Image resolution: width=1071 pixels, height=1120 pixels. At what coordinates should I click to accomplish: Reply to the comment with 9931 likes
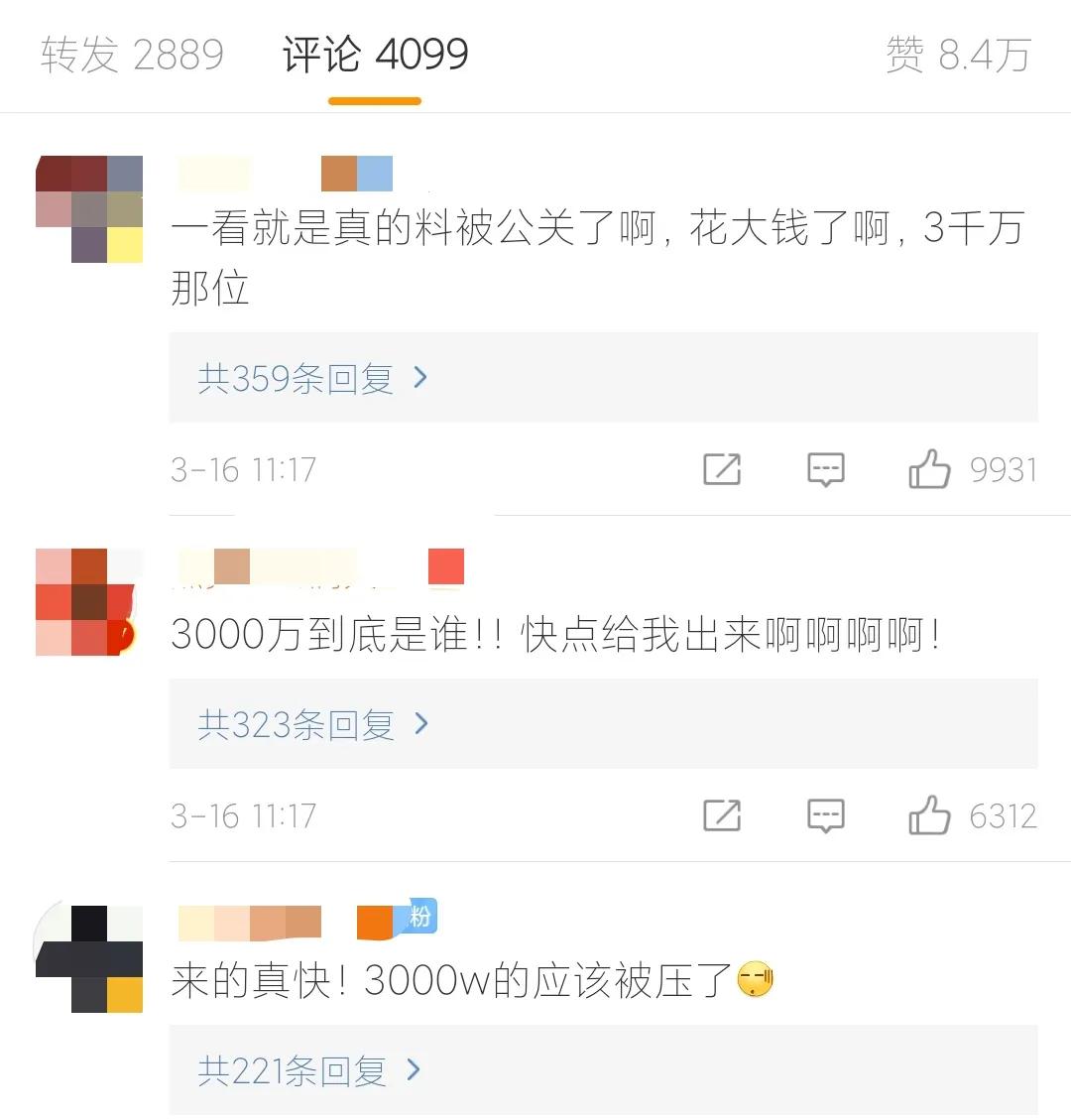click(825, 469)
